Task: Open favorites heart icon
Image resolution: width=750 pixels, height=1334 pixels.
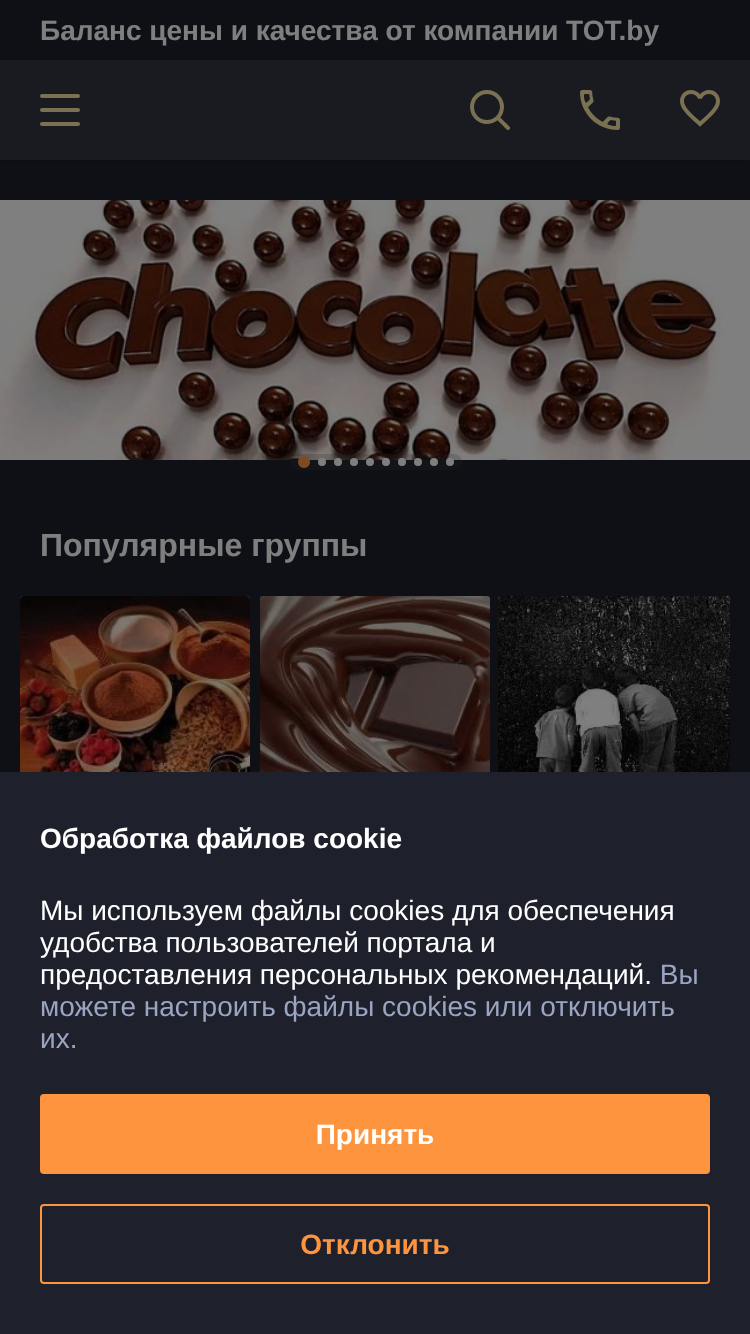Action: click(x=700, y=109)
